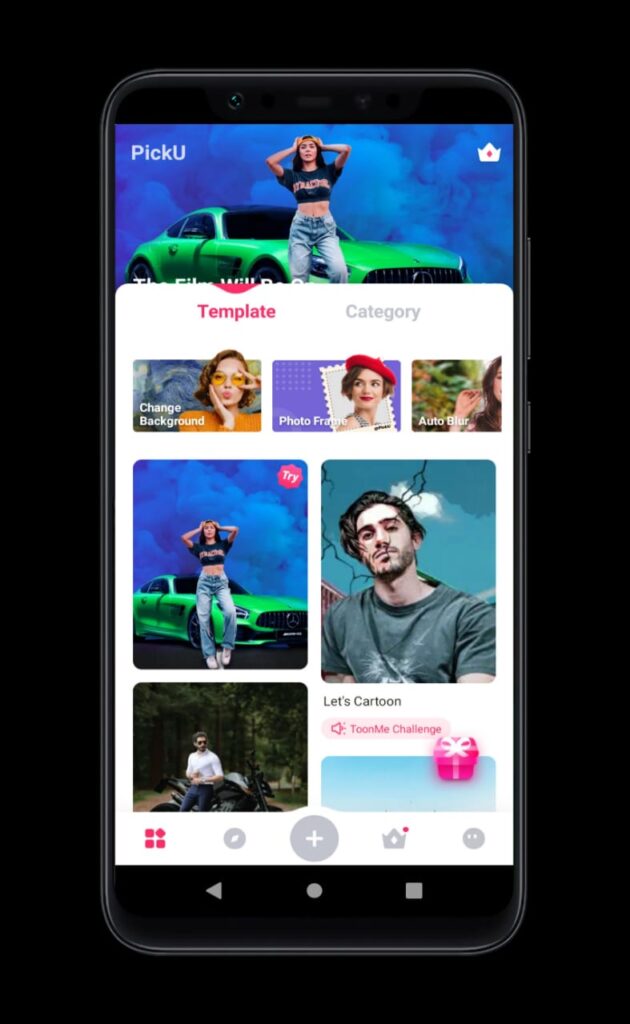This screenshot has height=1024, width=630.
Task: Tap the system home button
Action: click(x=314, y=890)
